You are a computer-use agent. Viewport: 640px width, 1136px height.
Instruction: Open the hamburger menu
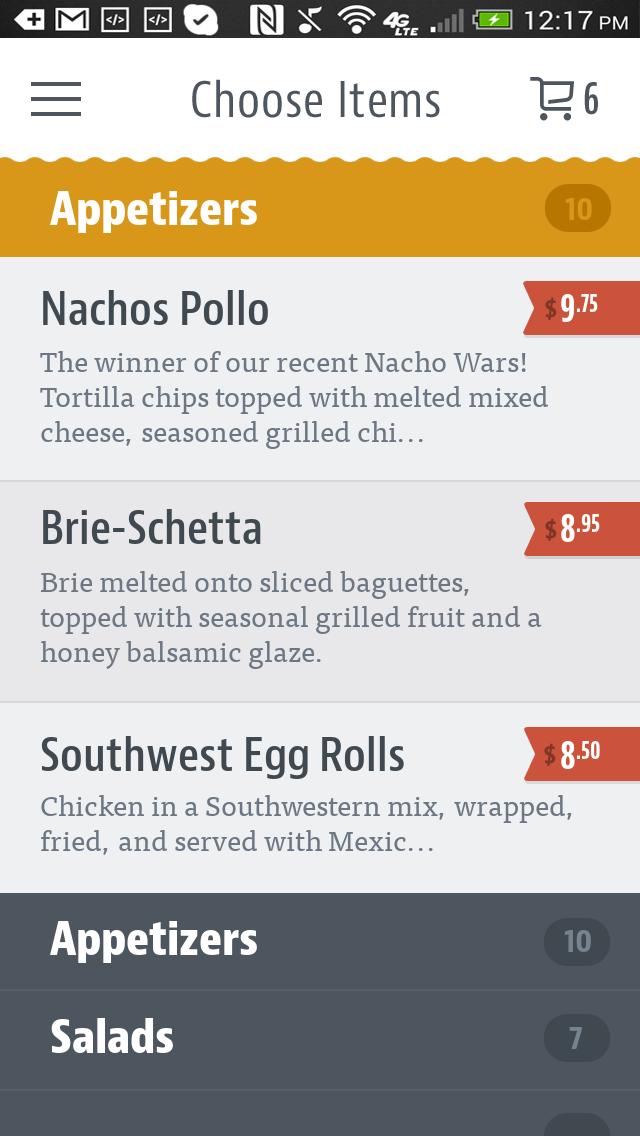[x=56, y=99]
